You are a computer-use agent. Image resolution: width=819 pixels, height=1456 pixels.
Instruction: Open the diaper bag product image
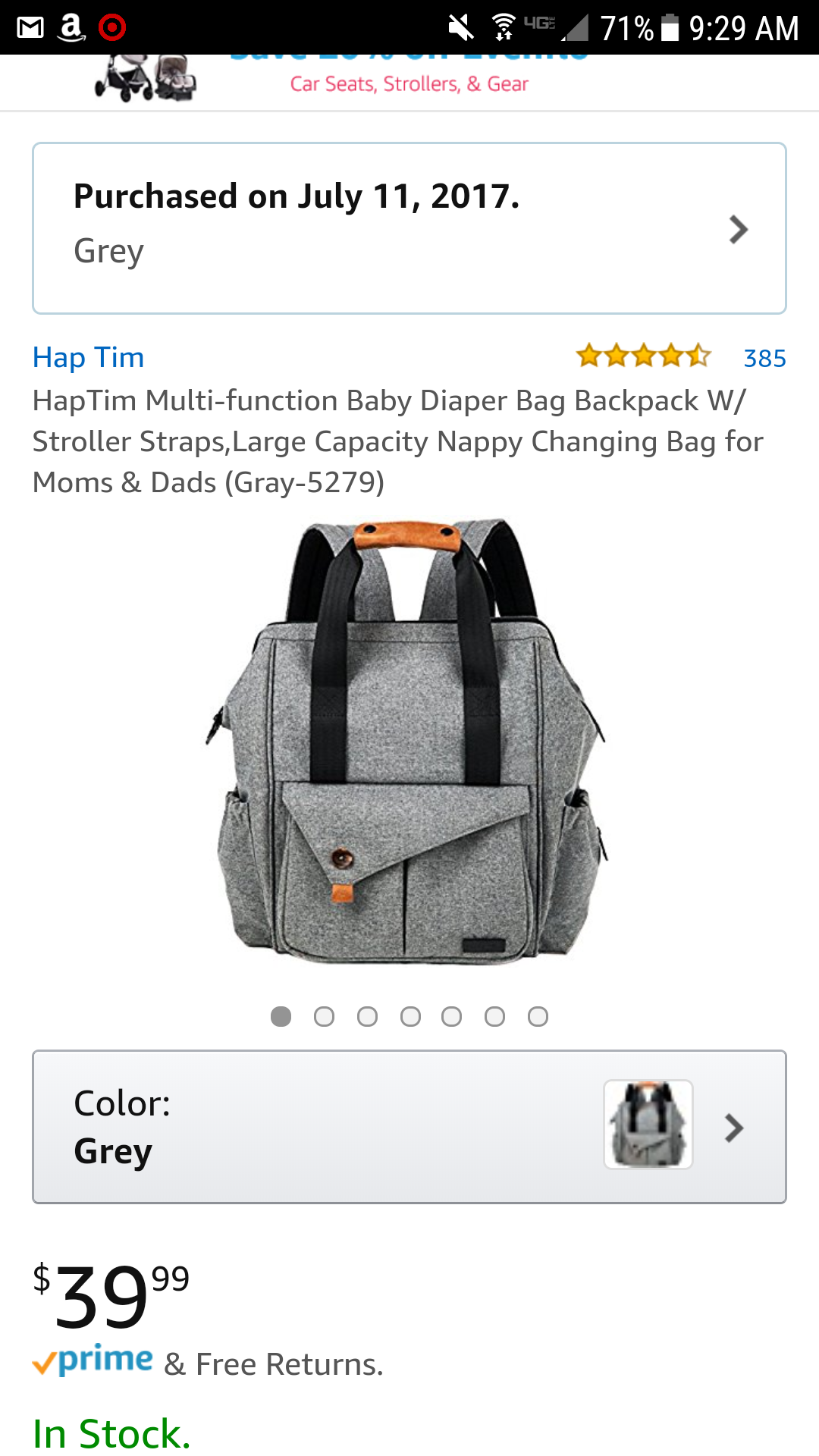pos(409,742)
